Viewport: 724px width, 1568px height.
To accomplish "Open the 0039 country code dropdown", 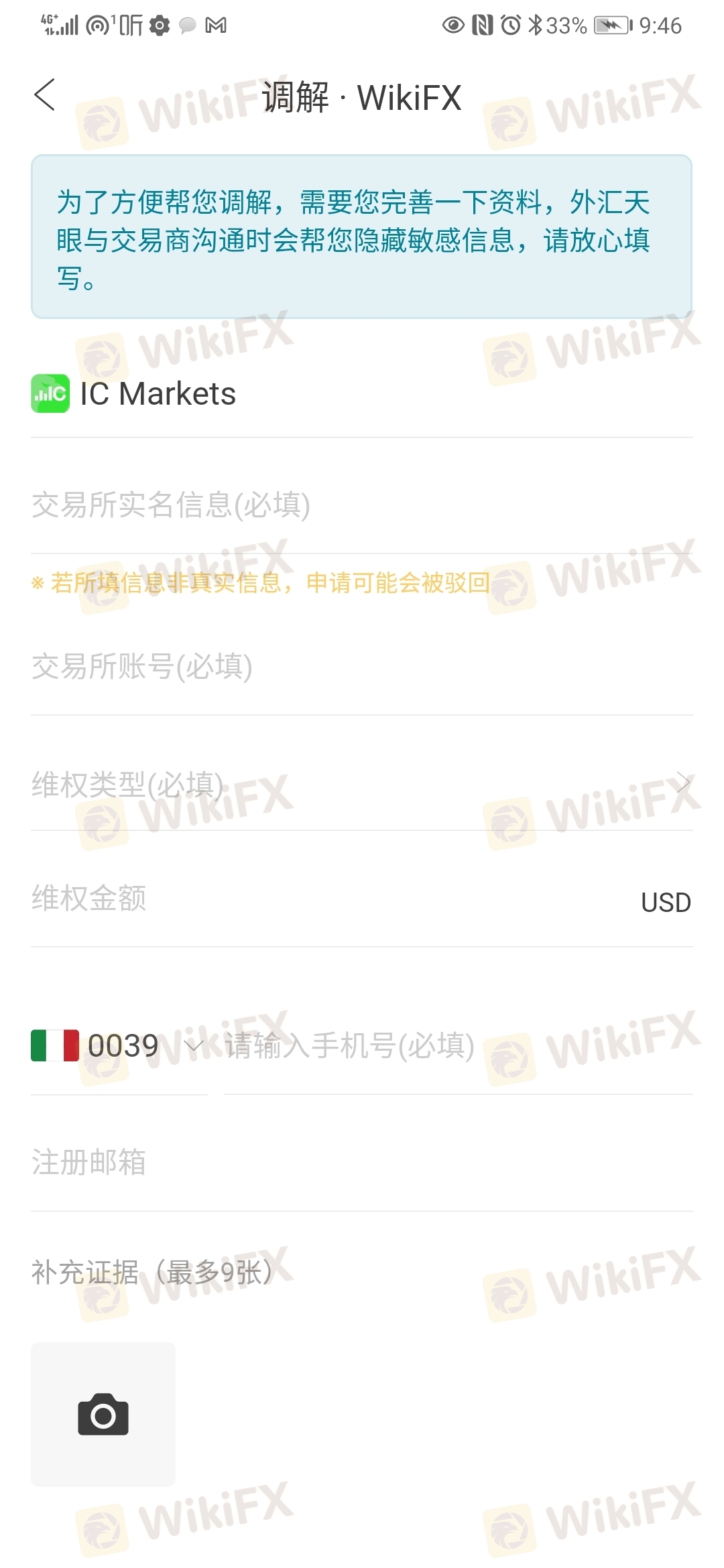I will pyautogui.click(x=118, y=1046).
